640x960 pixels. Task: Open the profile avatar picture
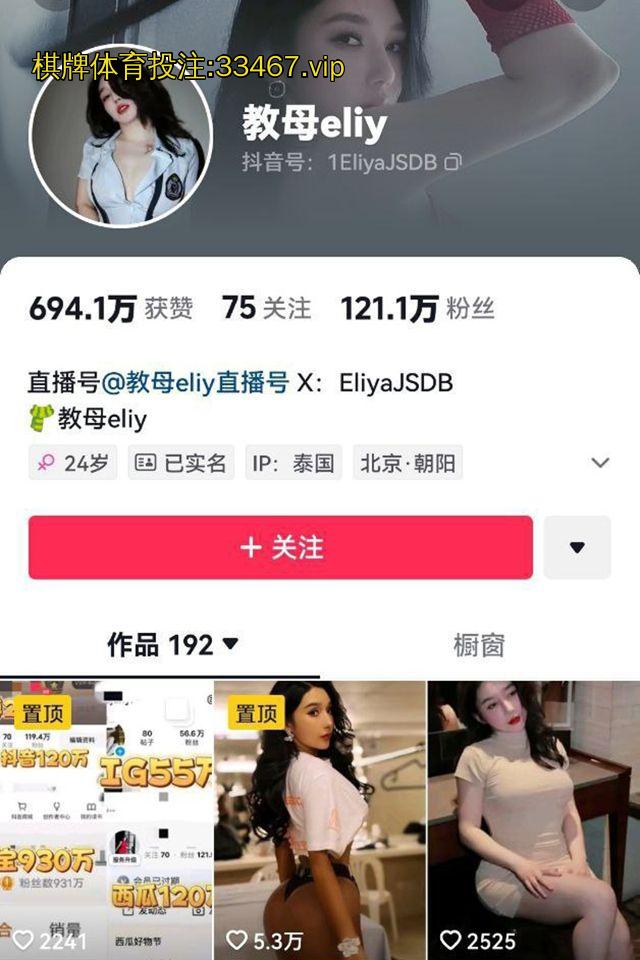click(121, 136)
